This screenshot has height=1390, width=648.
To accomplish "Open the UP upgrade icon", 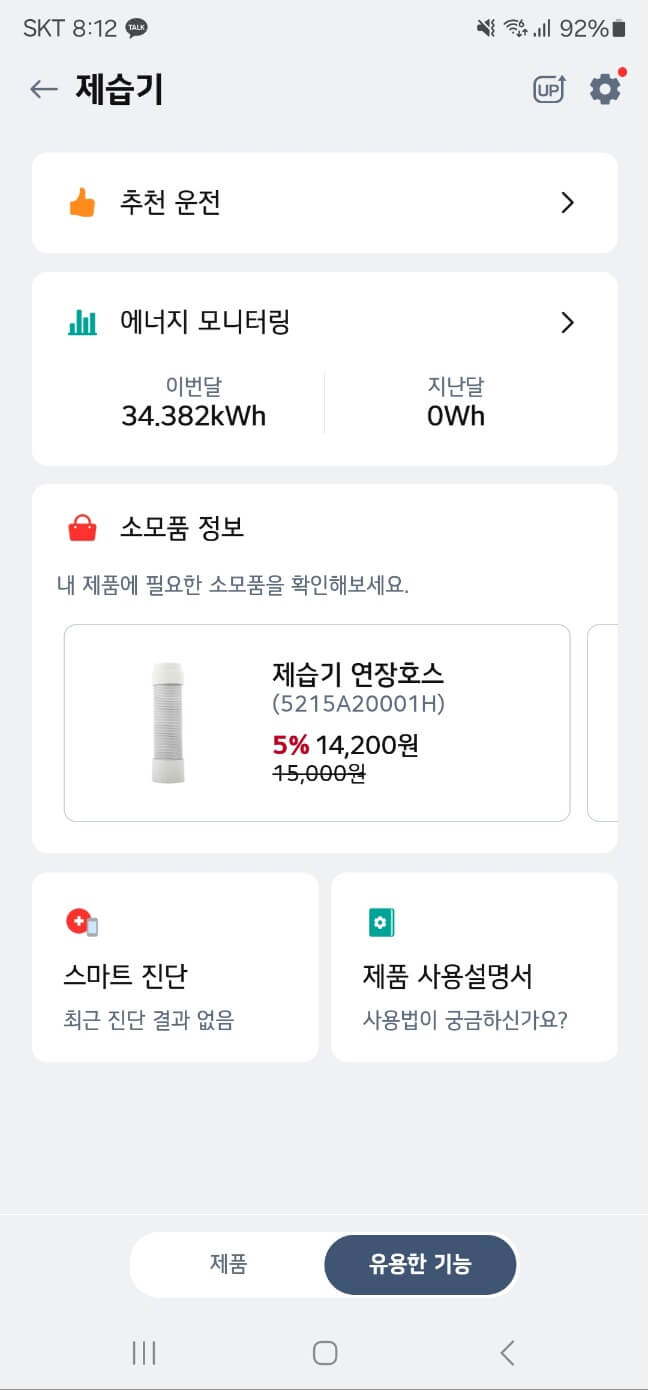I will tap(548, 89).
